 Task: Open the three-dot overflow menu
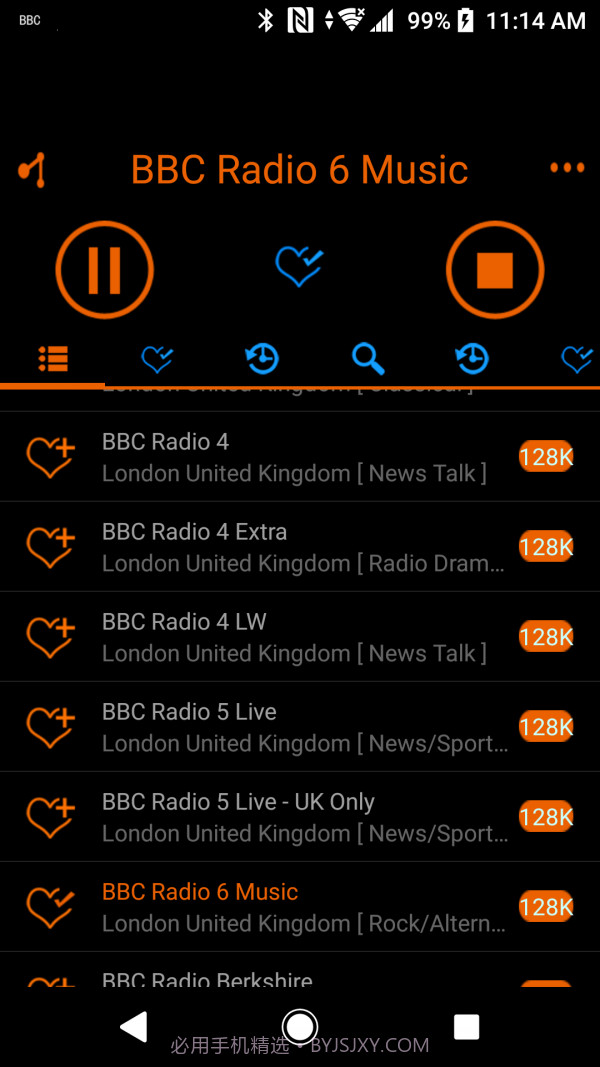coord(567,168)
